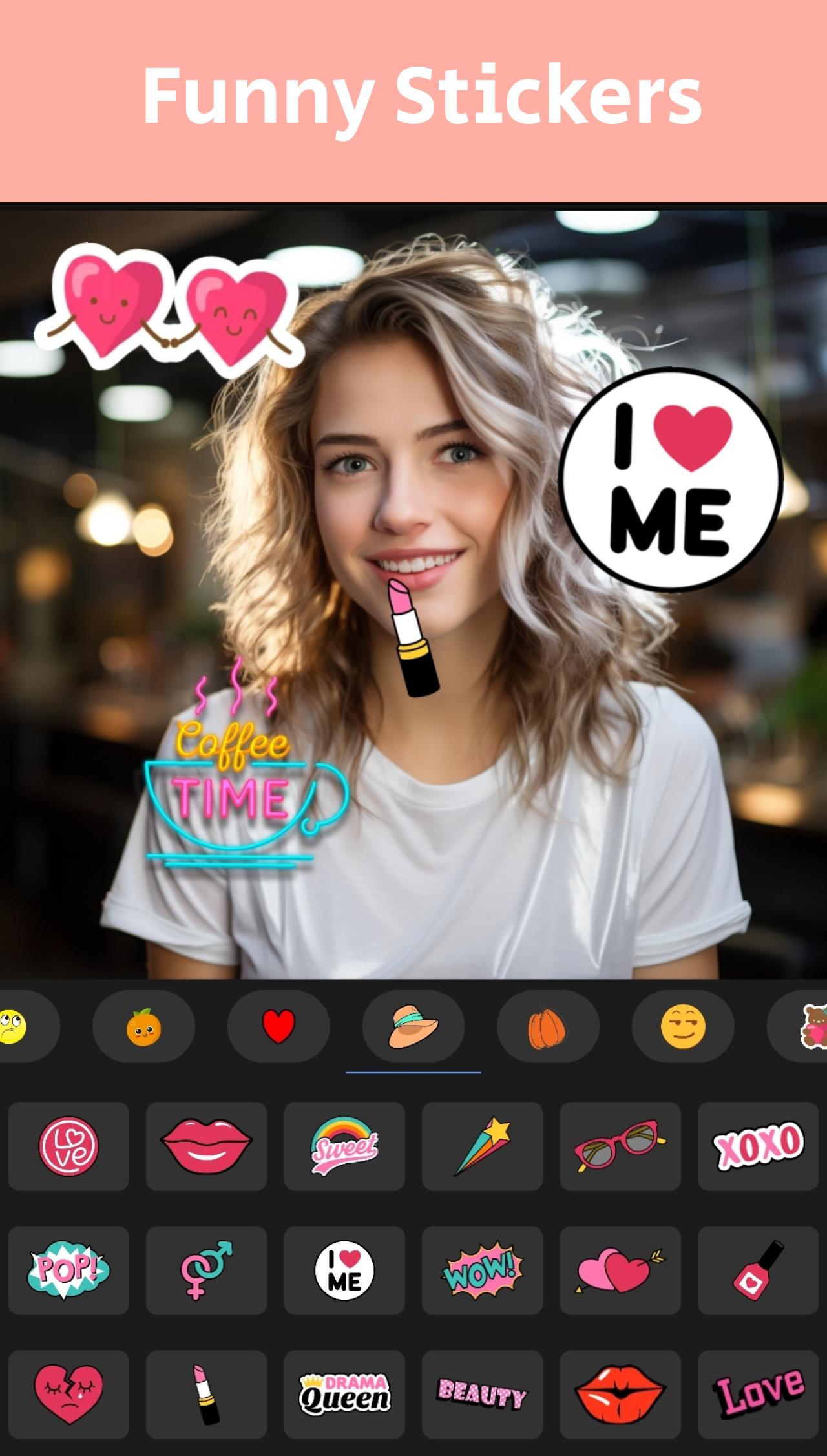Add the WOW! comic sticker
Image resolution: width=827 pixels, height=1456 pixels.
(x=482, y=1271)
